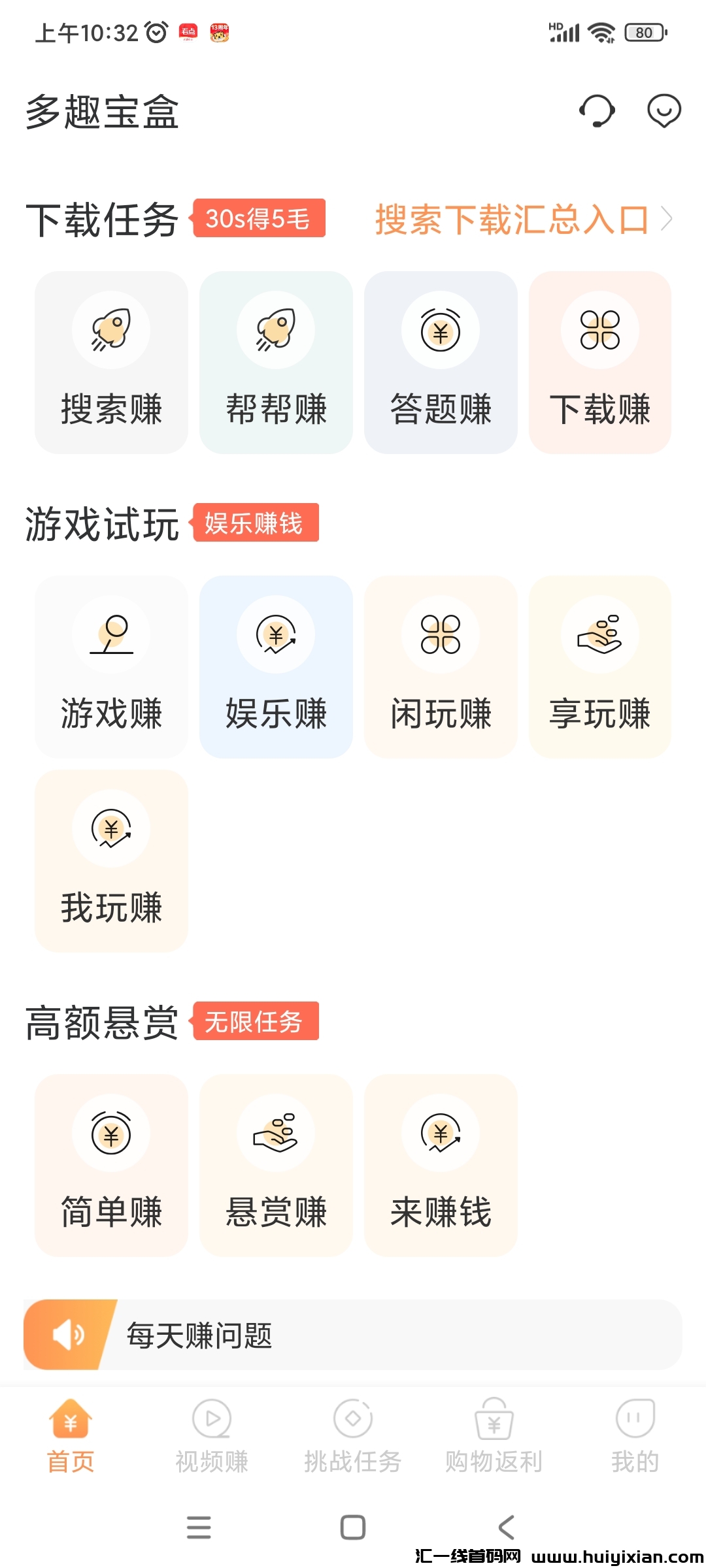Open the customer service headset icon
The image size is (706, 1568).
coord(597,111)
